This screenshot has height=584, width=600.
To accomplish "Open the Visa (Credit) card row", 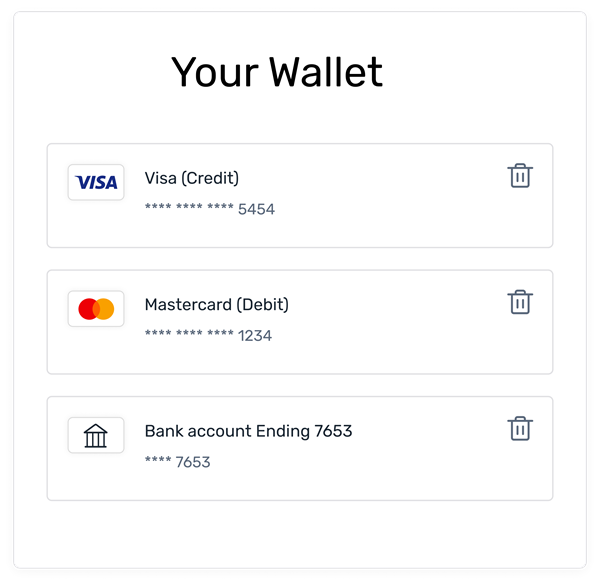I will [300, 195].
